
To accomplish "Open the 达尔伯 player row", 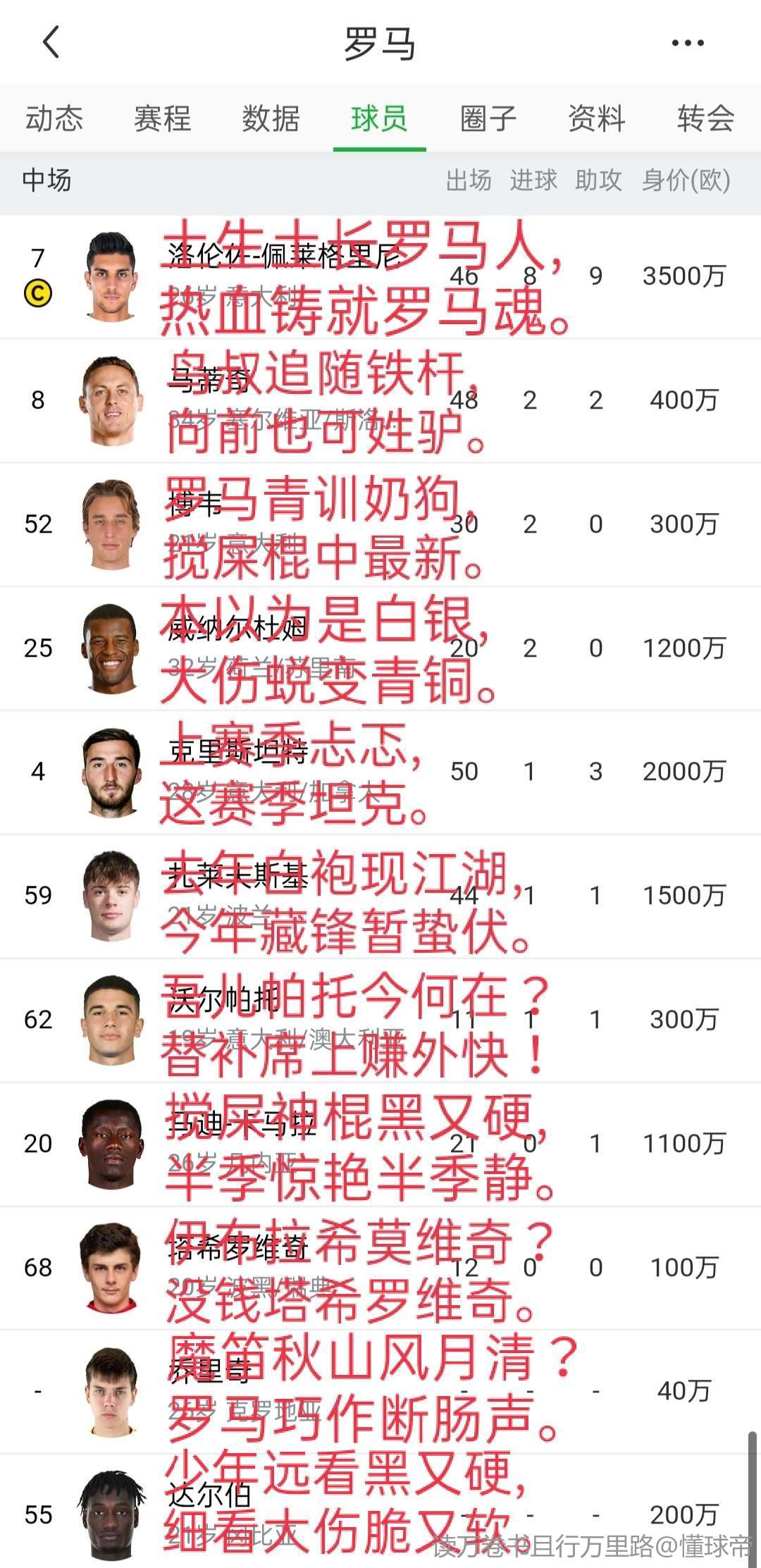I will pyautogui.click(x=380, y=1514).
